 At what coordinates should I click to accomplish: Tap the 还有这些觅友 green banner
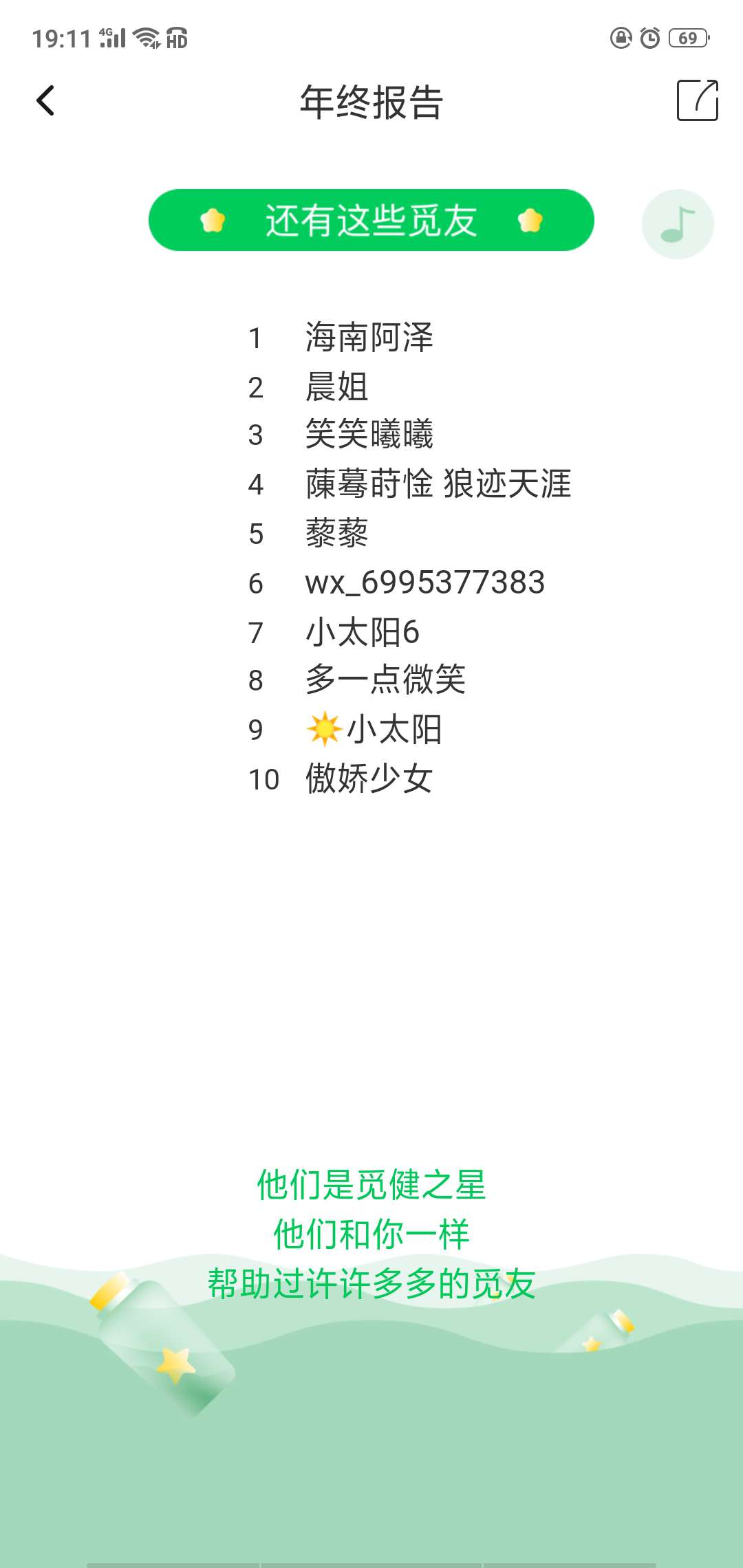[x=371, y=220]
